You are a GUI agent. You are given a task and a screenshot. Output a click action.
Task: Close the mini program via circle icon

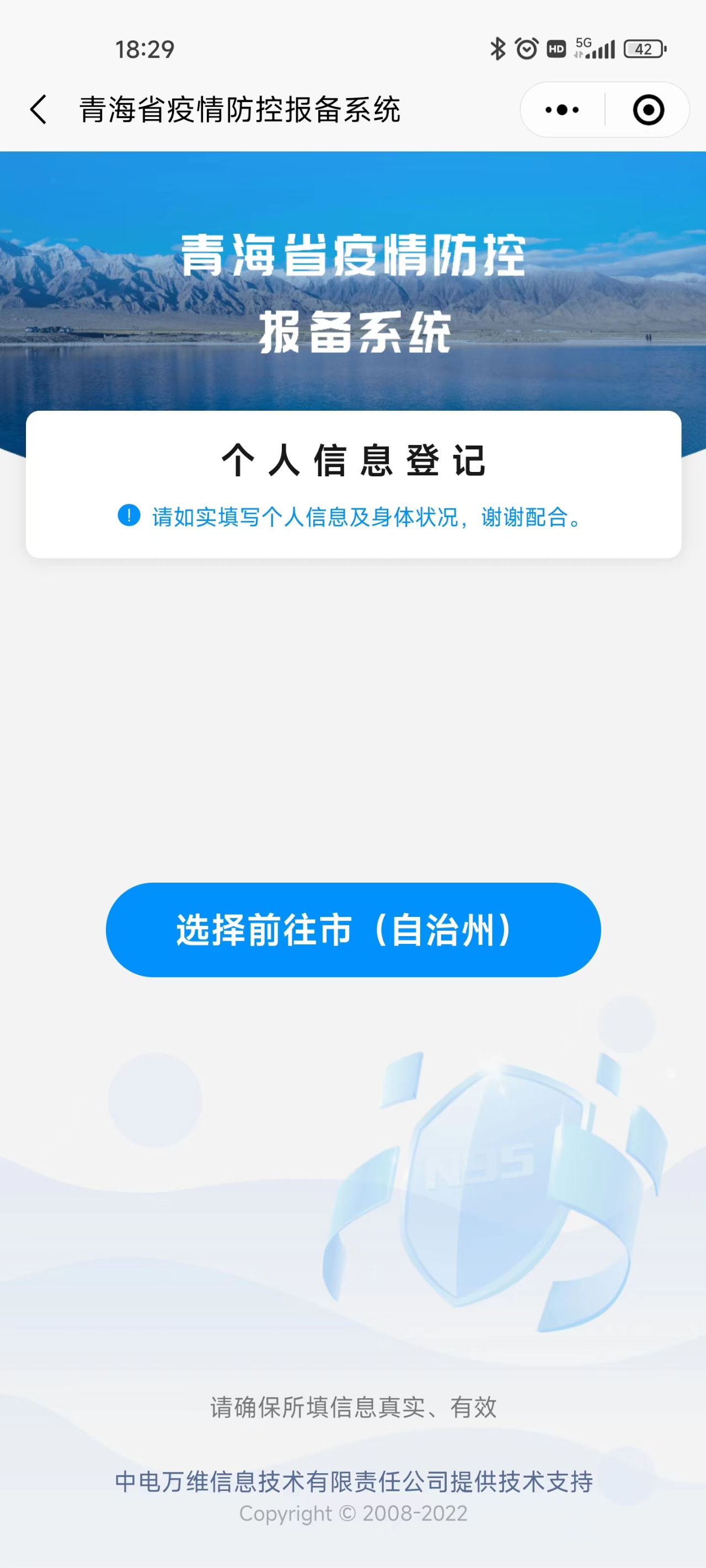click(648, 110)
